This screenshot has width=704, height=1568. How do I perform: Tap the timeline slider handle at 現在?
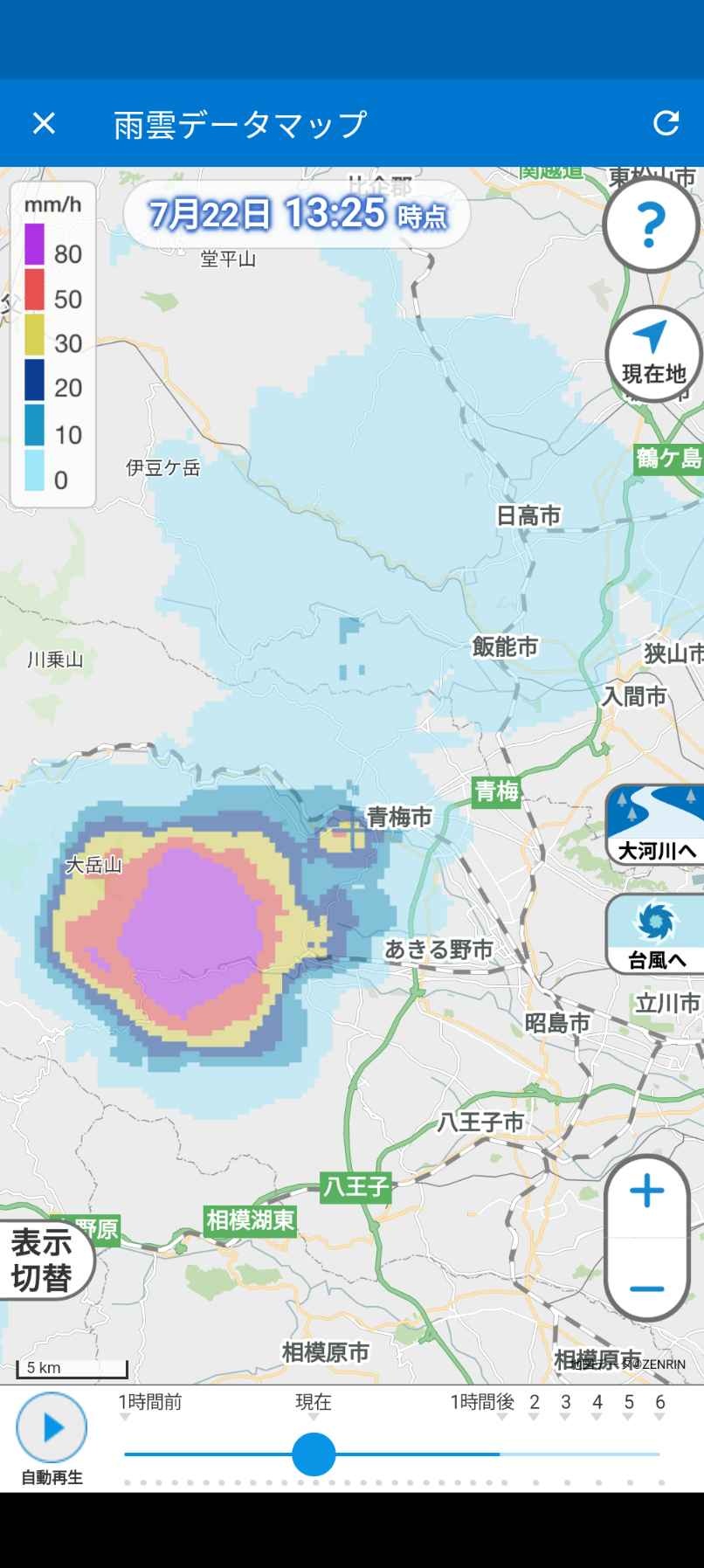314,1454
